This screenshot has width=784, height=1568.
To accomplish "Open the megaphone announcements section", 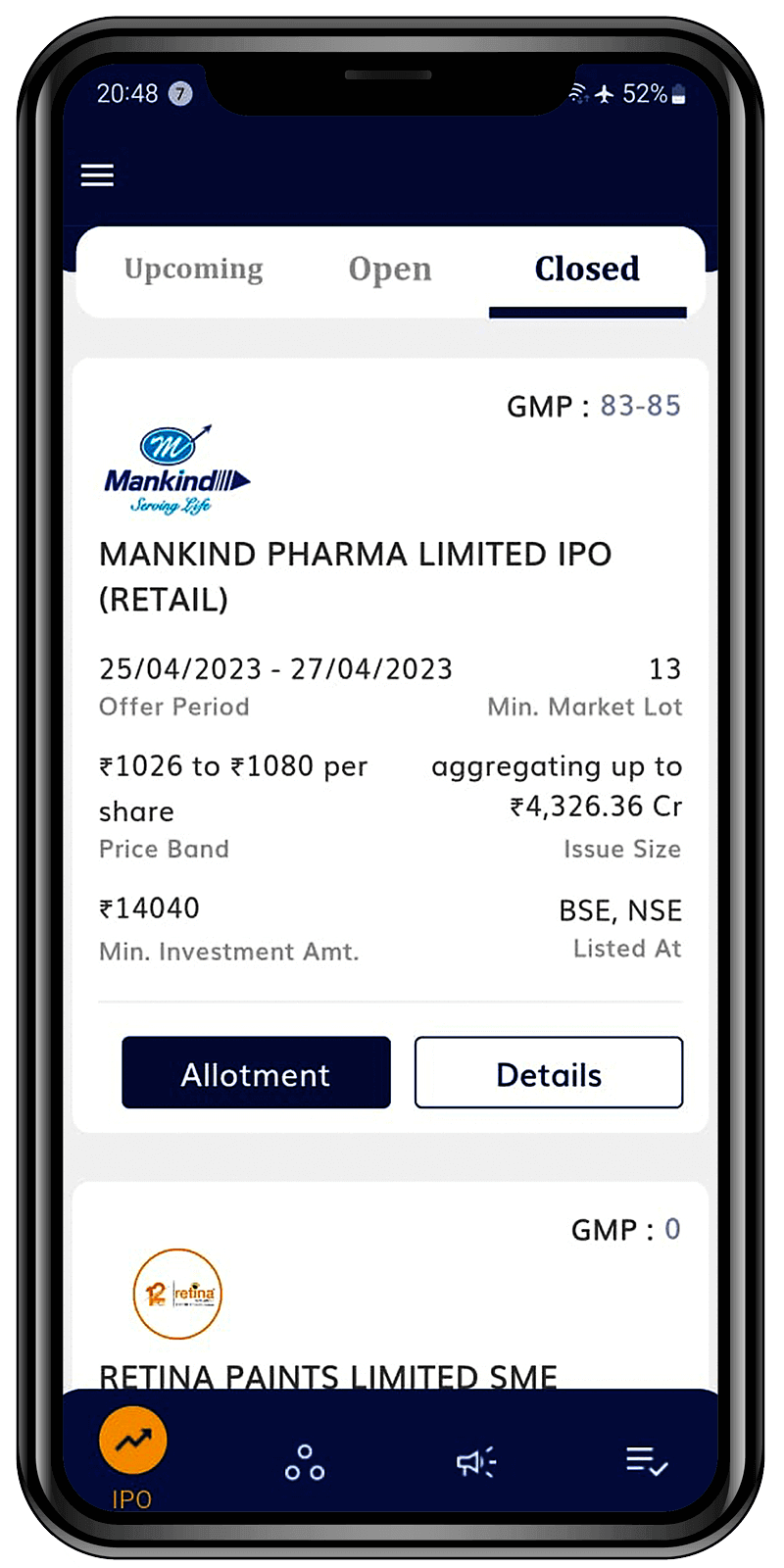I will [476, 1462].
